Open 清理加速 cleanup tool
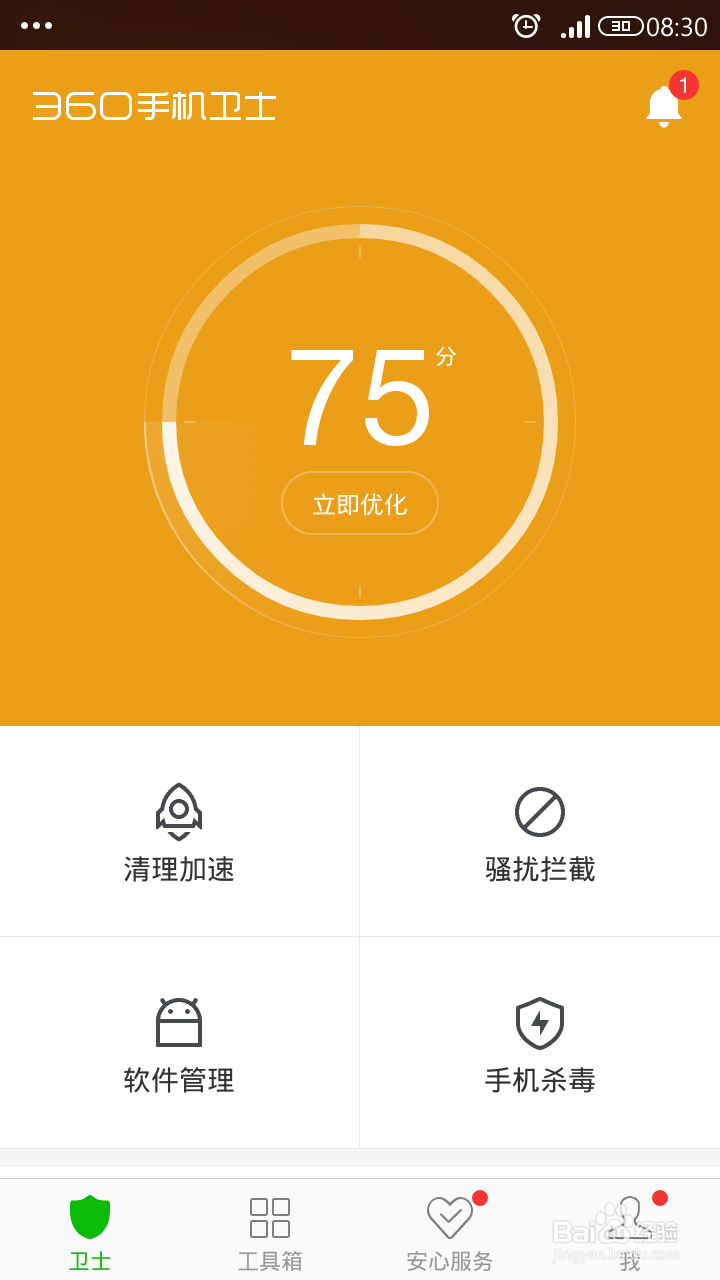The width and height of the screenshot is (720, 1280). (x=179, y=832)
